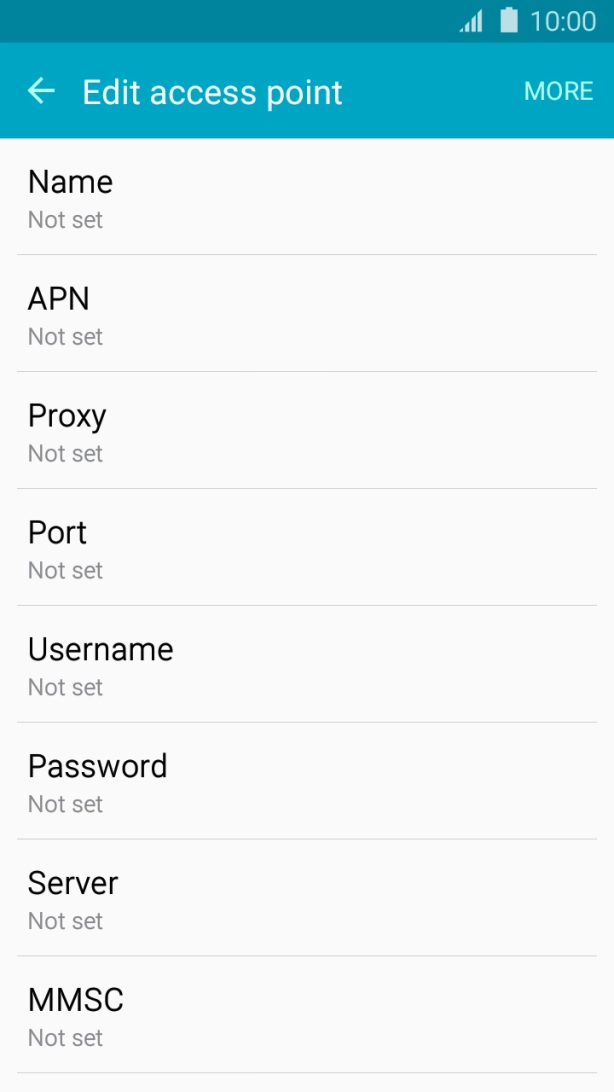Set the APN value

pos(307,315)
